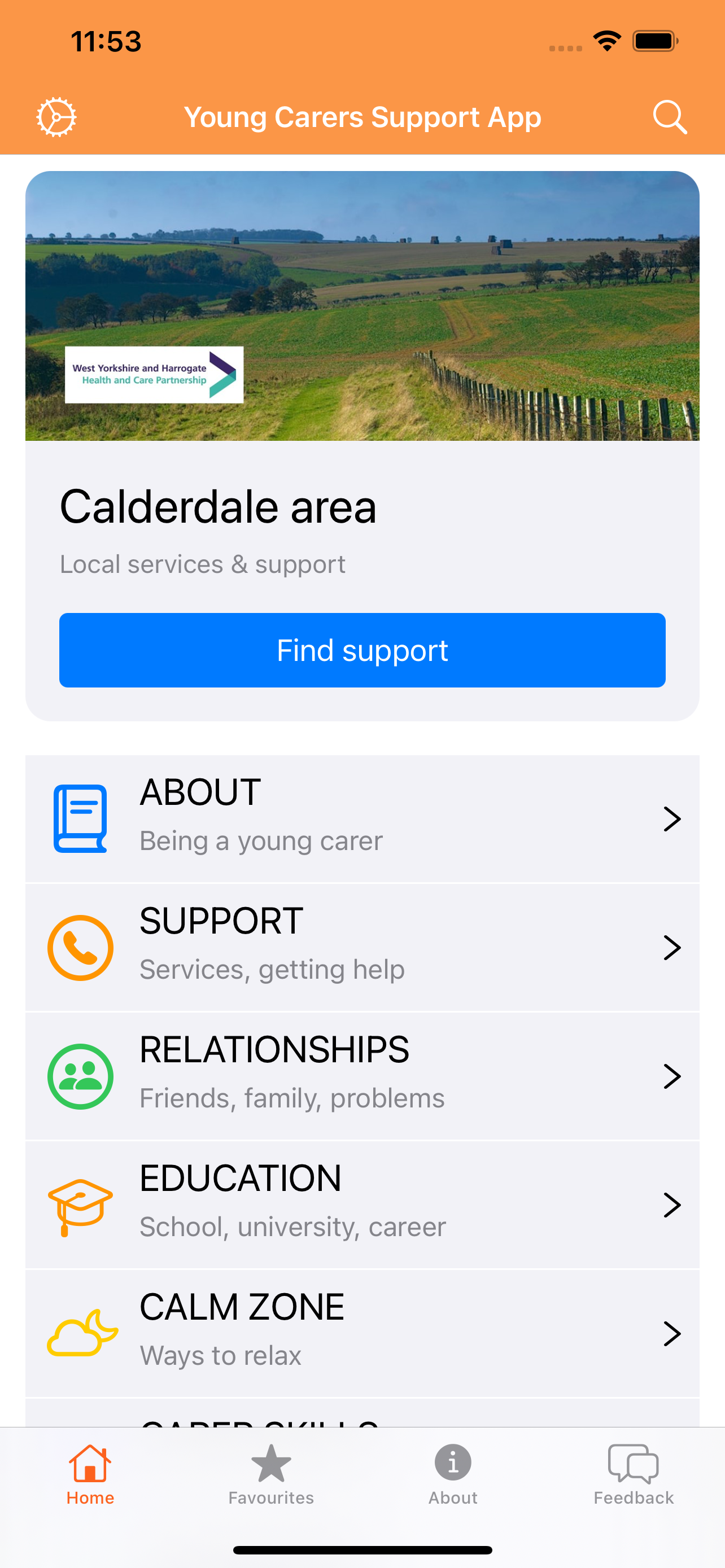Open the settings gear icon
This screenshot has height=1568, width=725.
point(56,116)
